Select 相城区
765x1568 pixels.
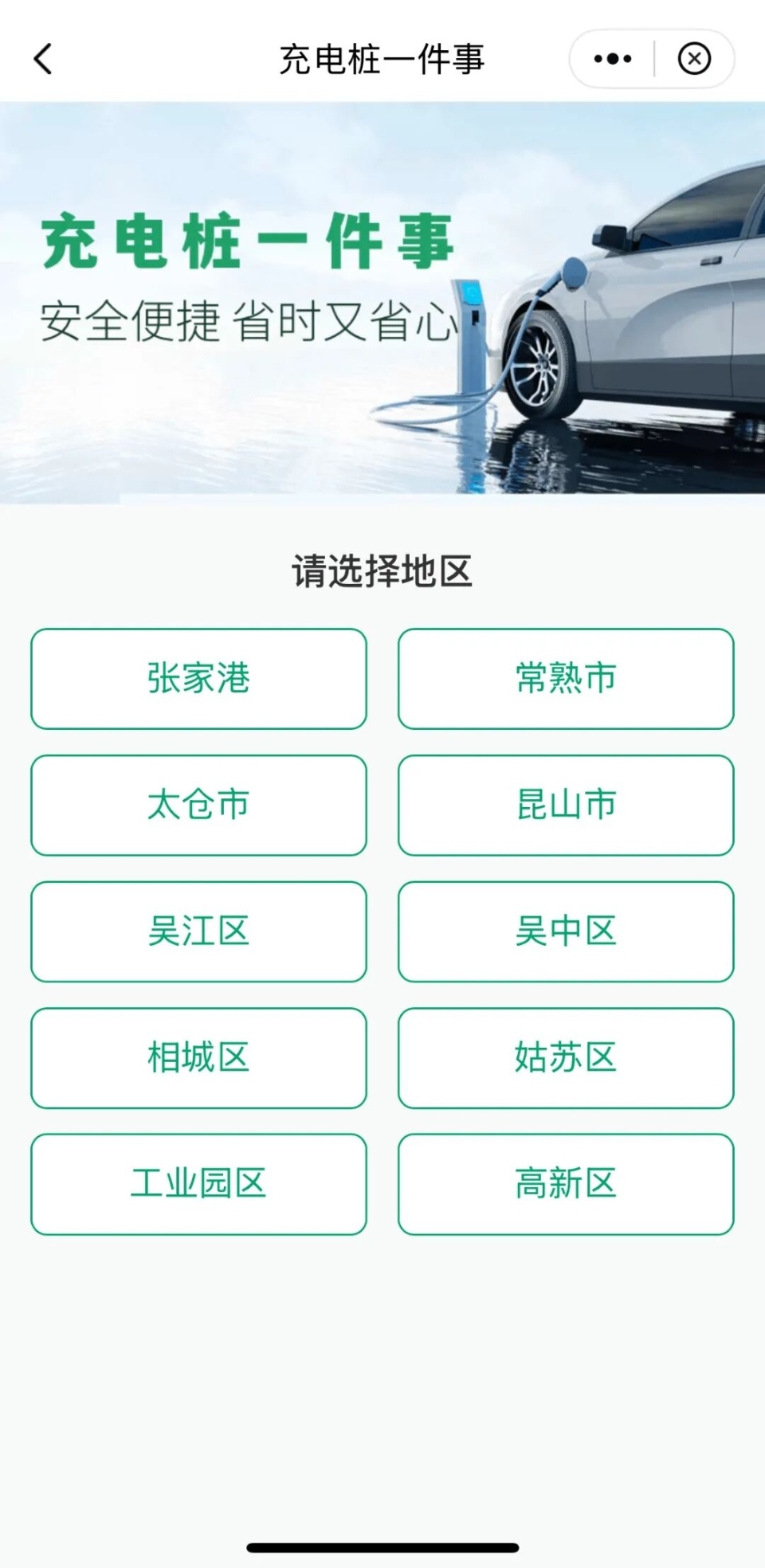(198, 1058)
